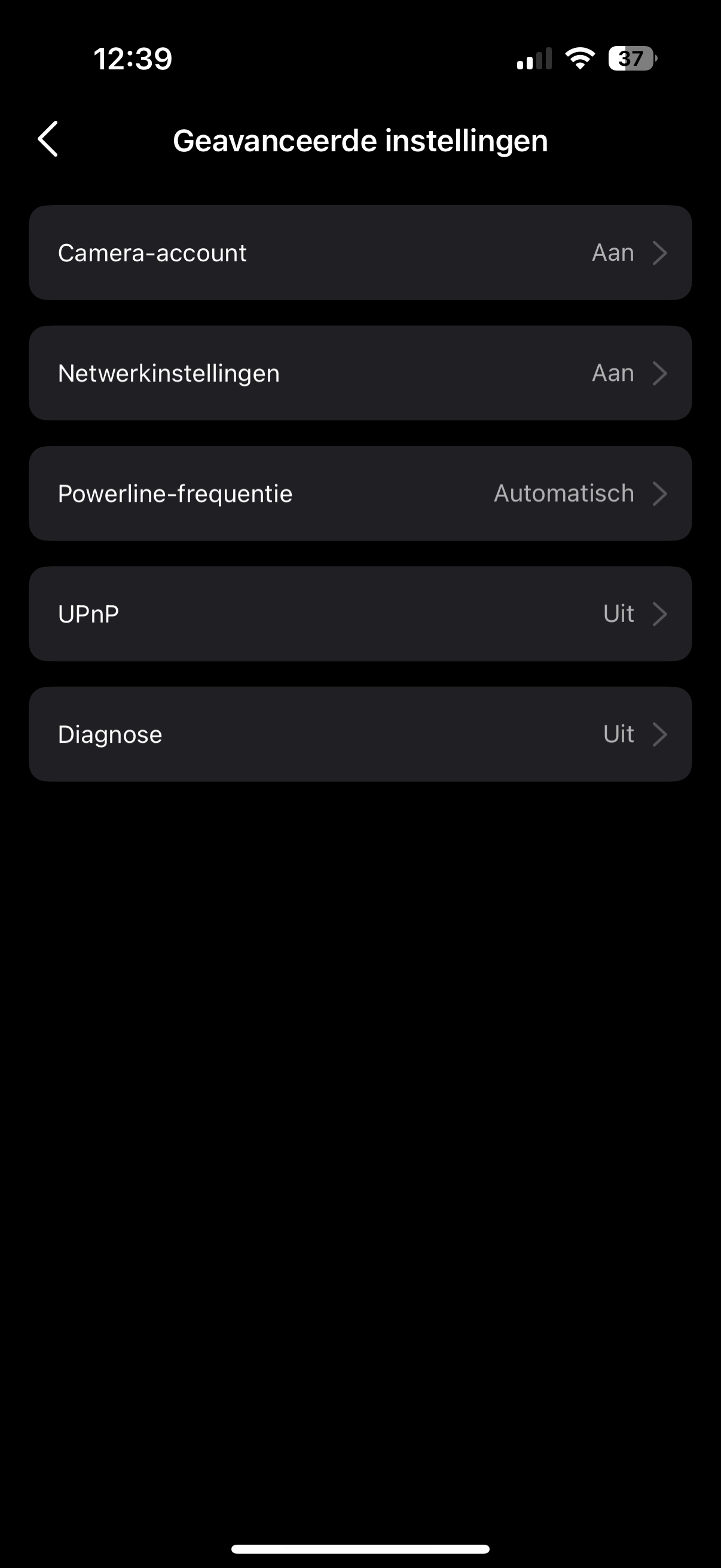Go back from Geavanceerde instellingen
This screenshot has height=1568, width=721.
pos(48,139)
